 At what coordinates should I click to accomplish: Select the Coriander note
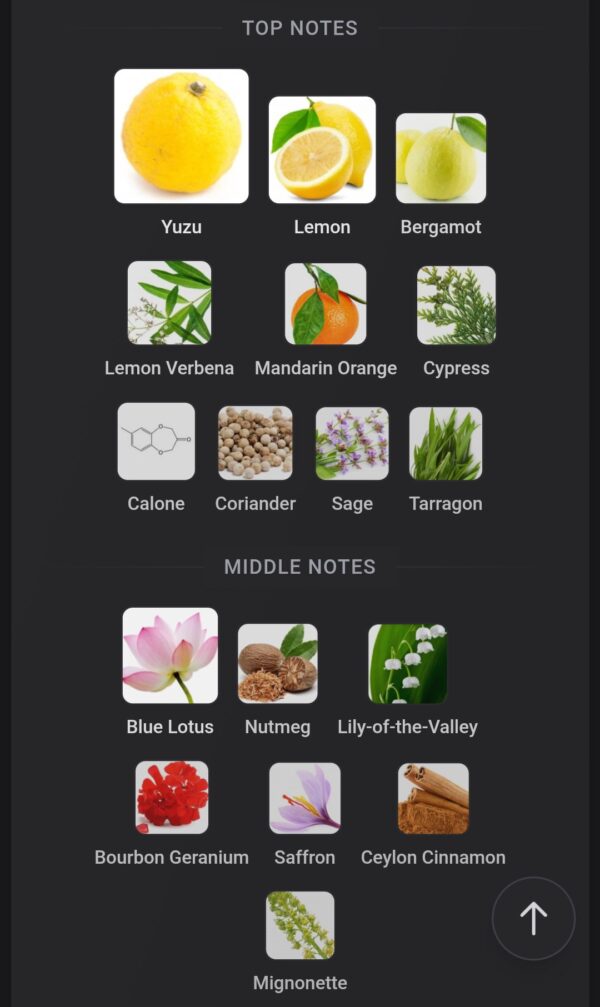255,443
